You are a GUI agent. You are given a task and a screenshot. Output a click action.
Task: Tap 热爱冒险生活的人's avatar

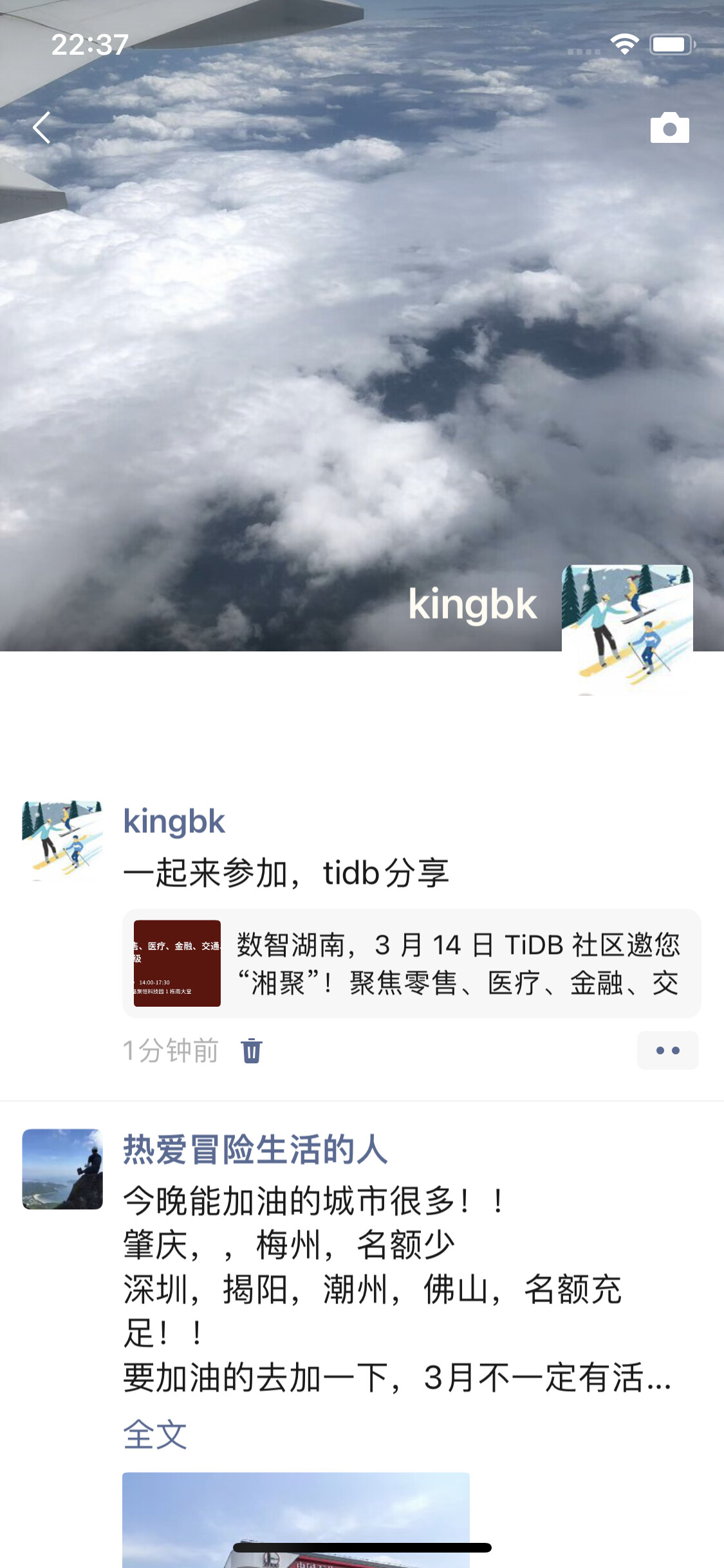(x=62, y=1169)
